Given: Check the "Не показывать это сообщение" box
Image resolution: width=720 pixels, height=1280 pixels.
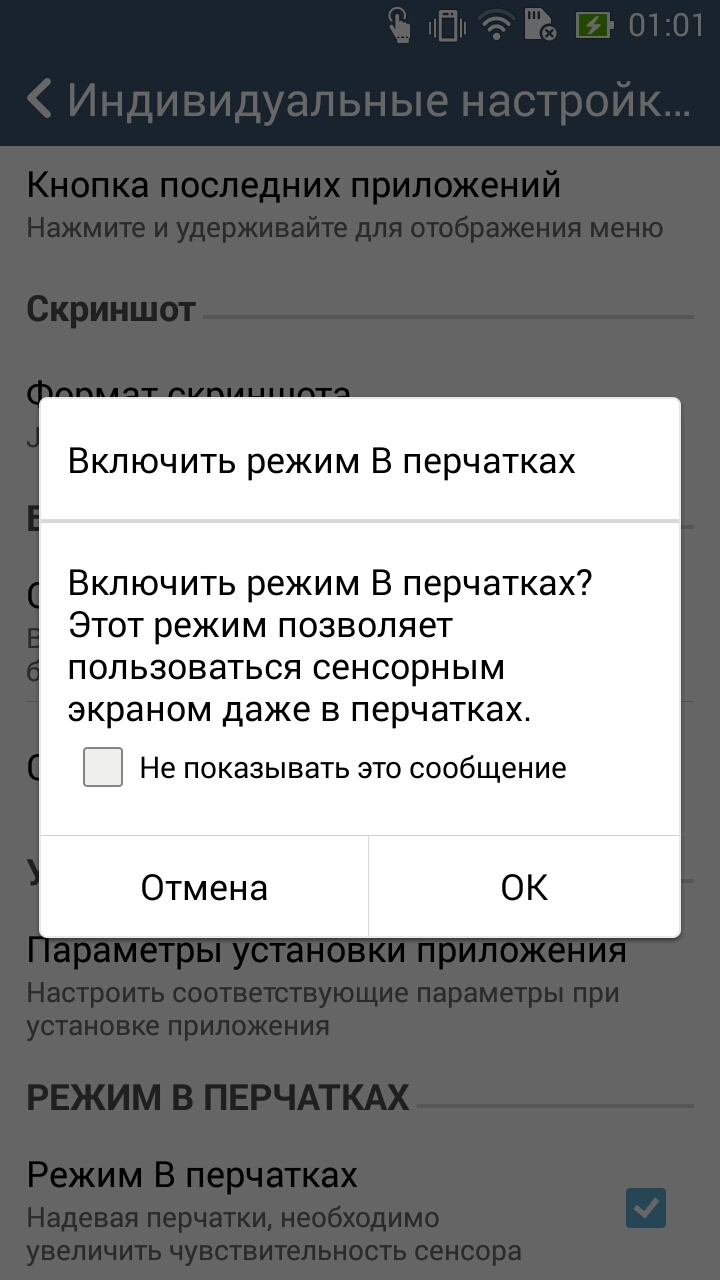Looking at the screenshot, I should (x=103, y=767).
